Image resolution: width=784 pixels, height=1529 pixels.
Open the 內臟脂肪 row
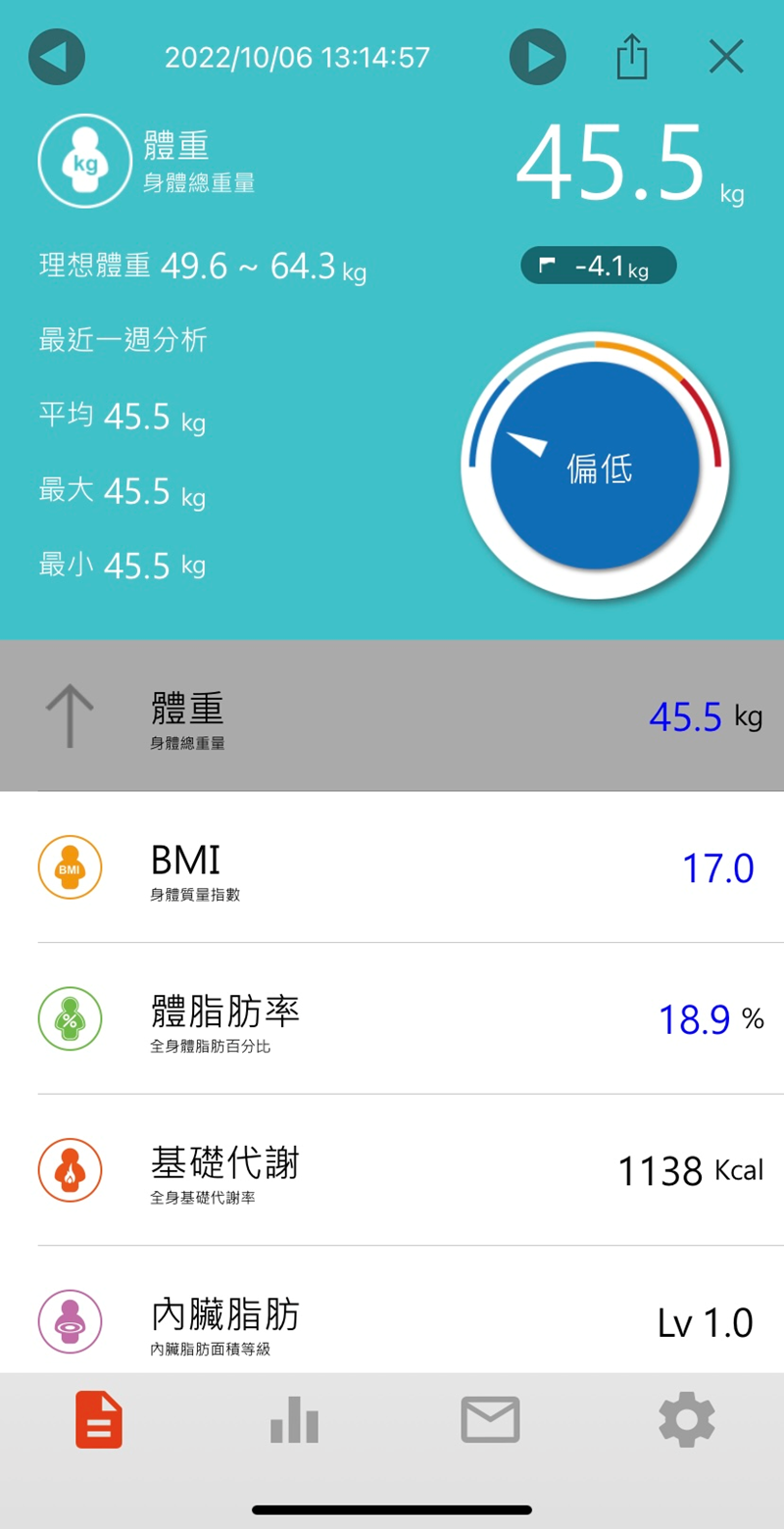(x=392, y=1321)
